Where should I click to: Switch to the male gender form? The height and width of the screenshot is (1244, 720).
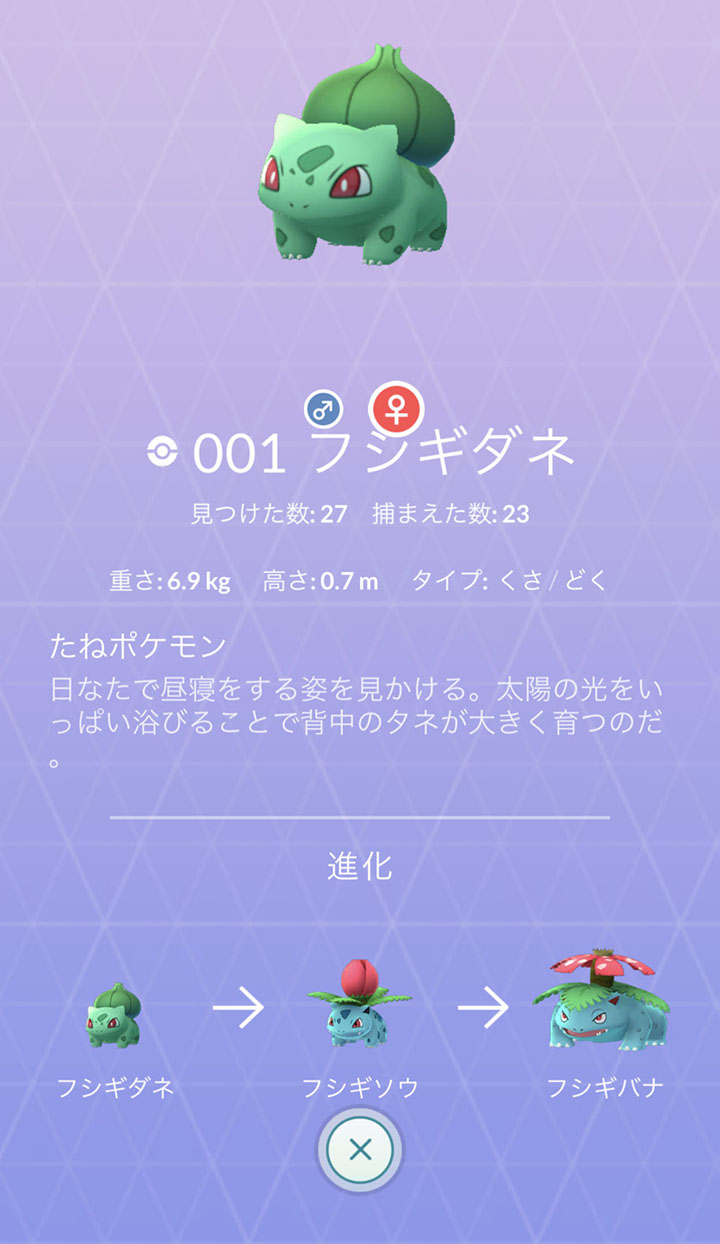coord(323,408)
